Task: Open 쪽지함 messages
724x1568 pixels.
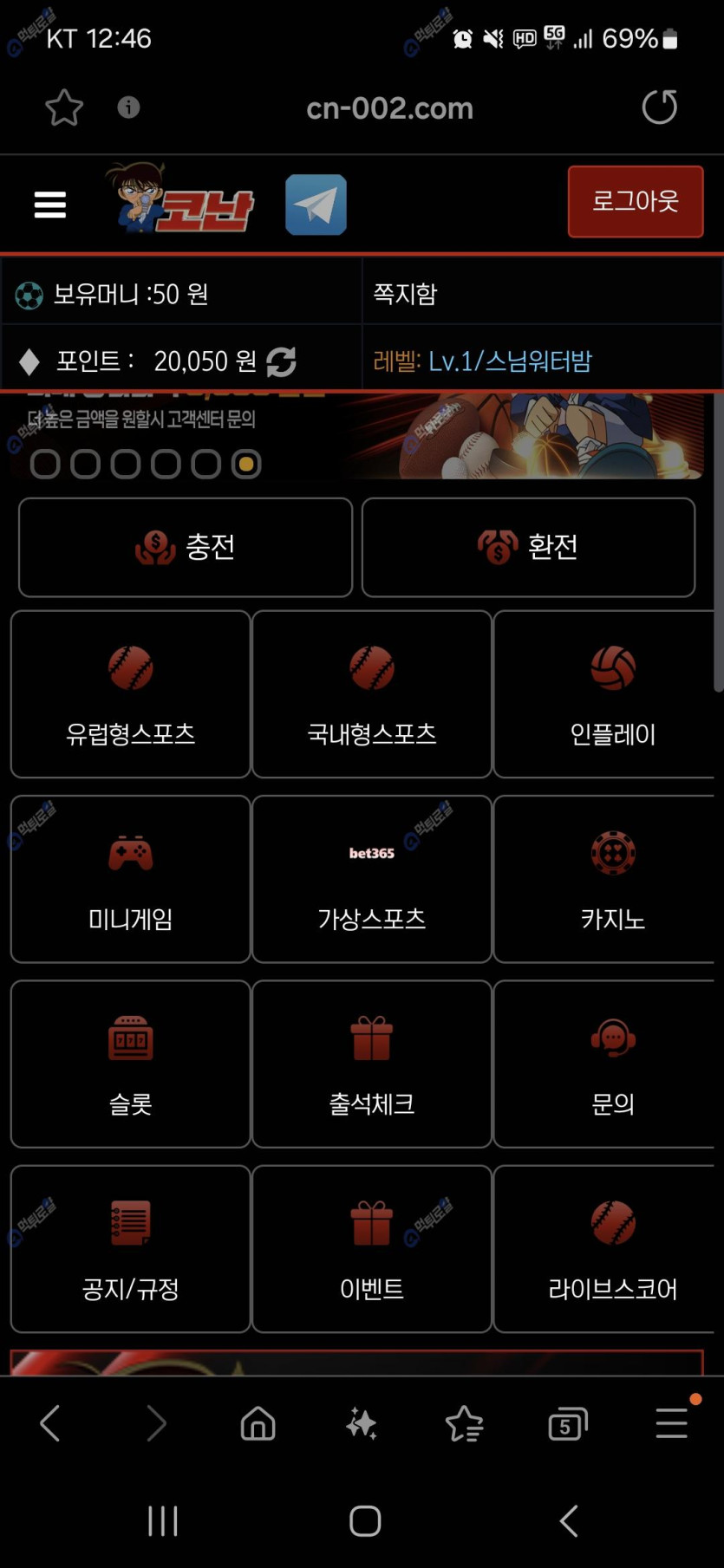Action: [x=405, y=294]
